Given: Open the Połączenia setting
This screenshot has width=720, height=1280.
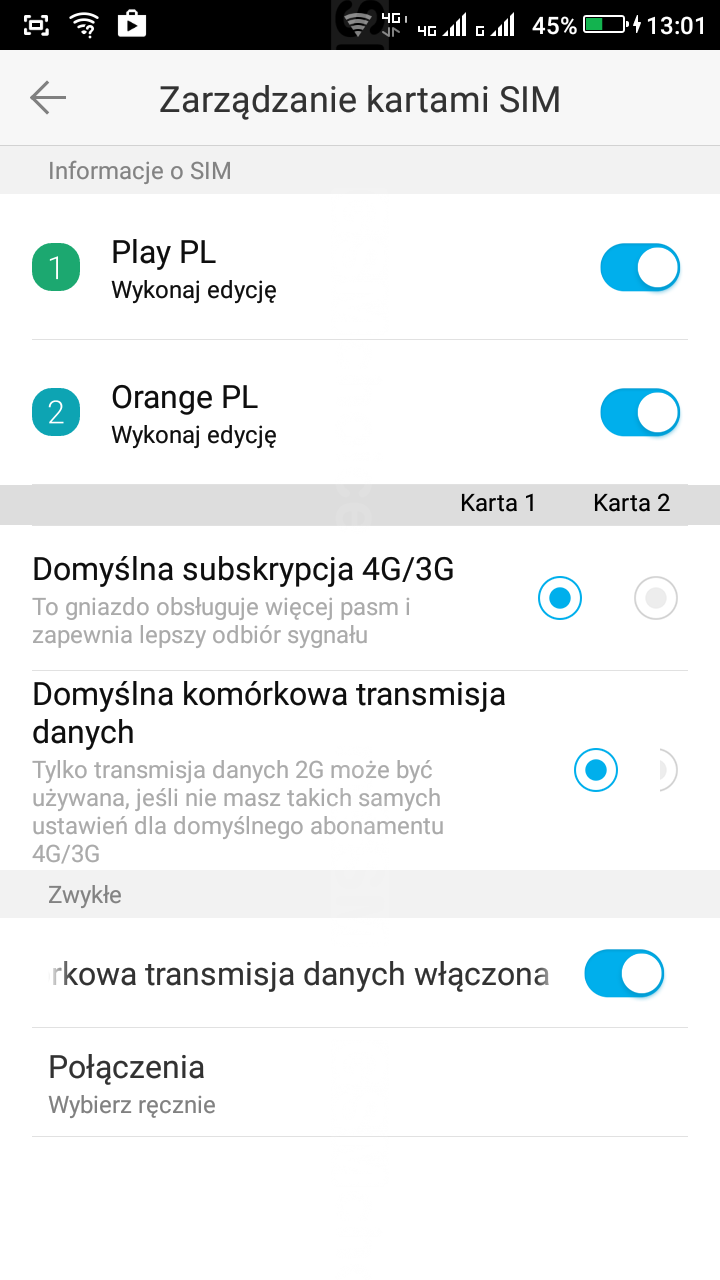Looking at the screenshot, I should click(360, 1083).
